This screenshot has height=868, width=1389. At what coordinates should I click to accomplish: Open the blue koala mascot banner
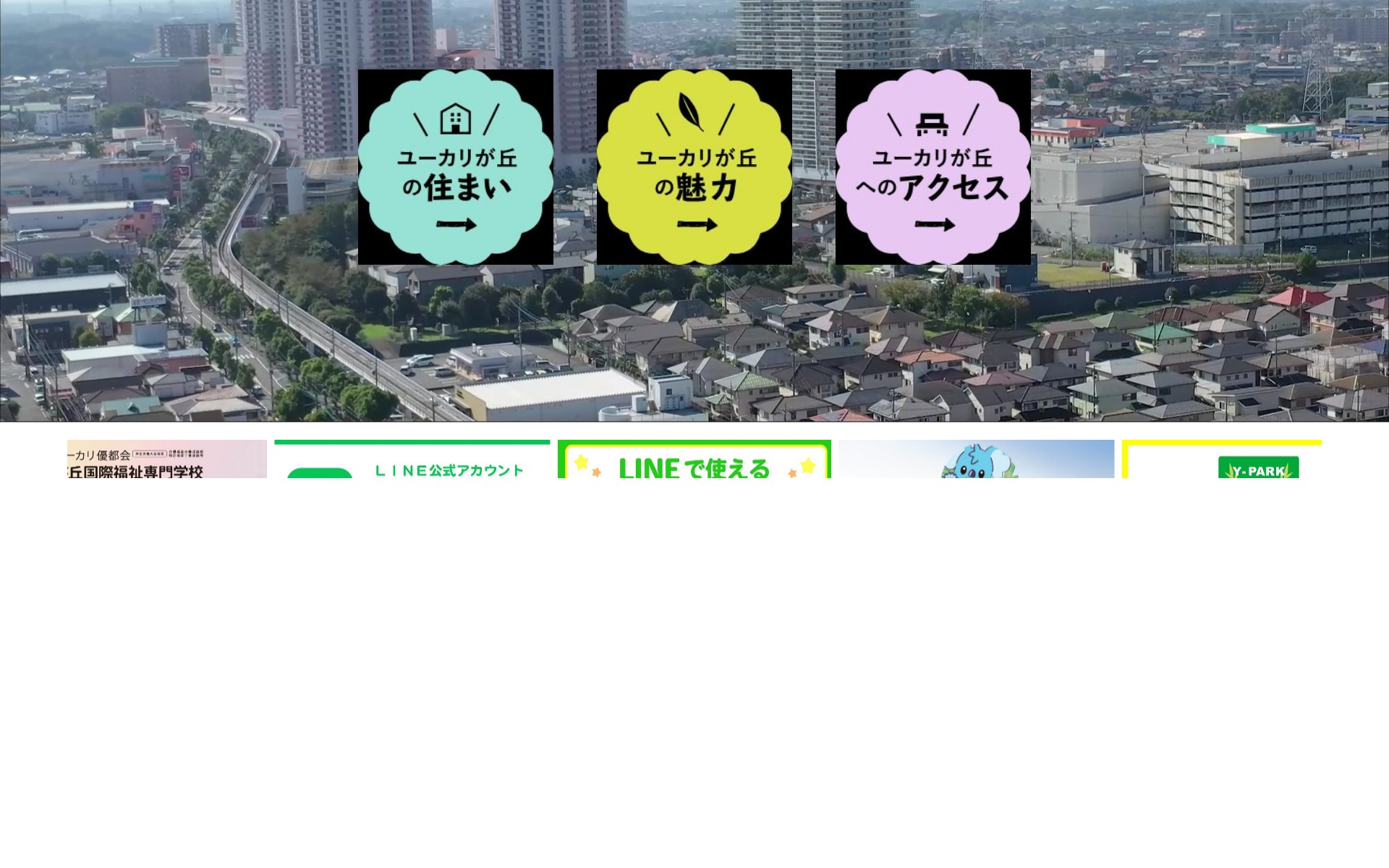[977, 460]
